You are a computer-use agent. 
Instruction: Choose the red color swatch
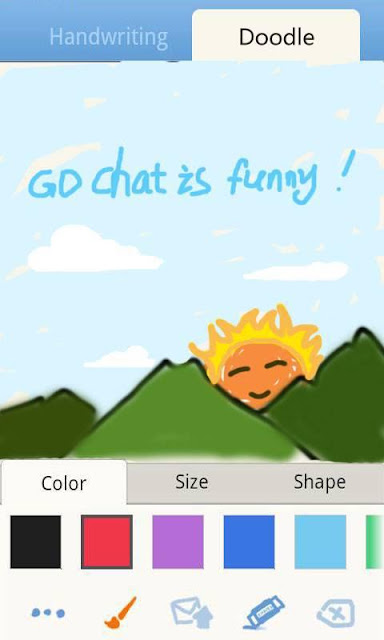pyautogui.click(x=107, y=542)
